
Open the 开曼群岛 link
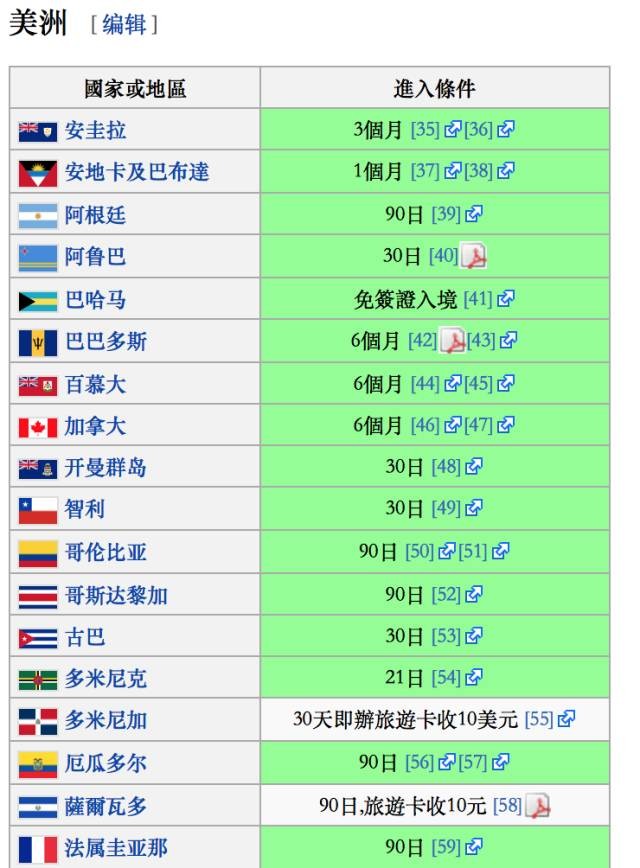point(105,468)
